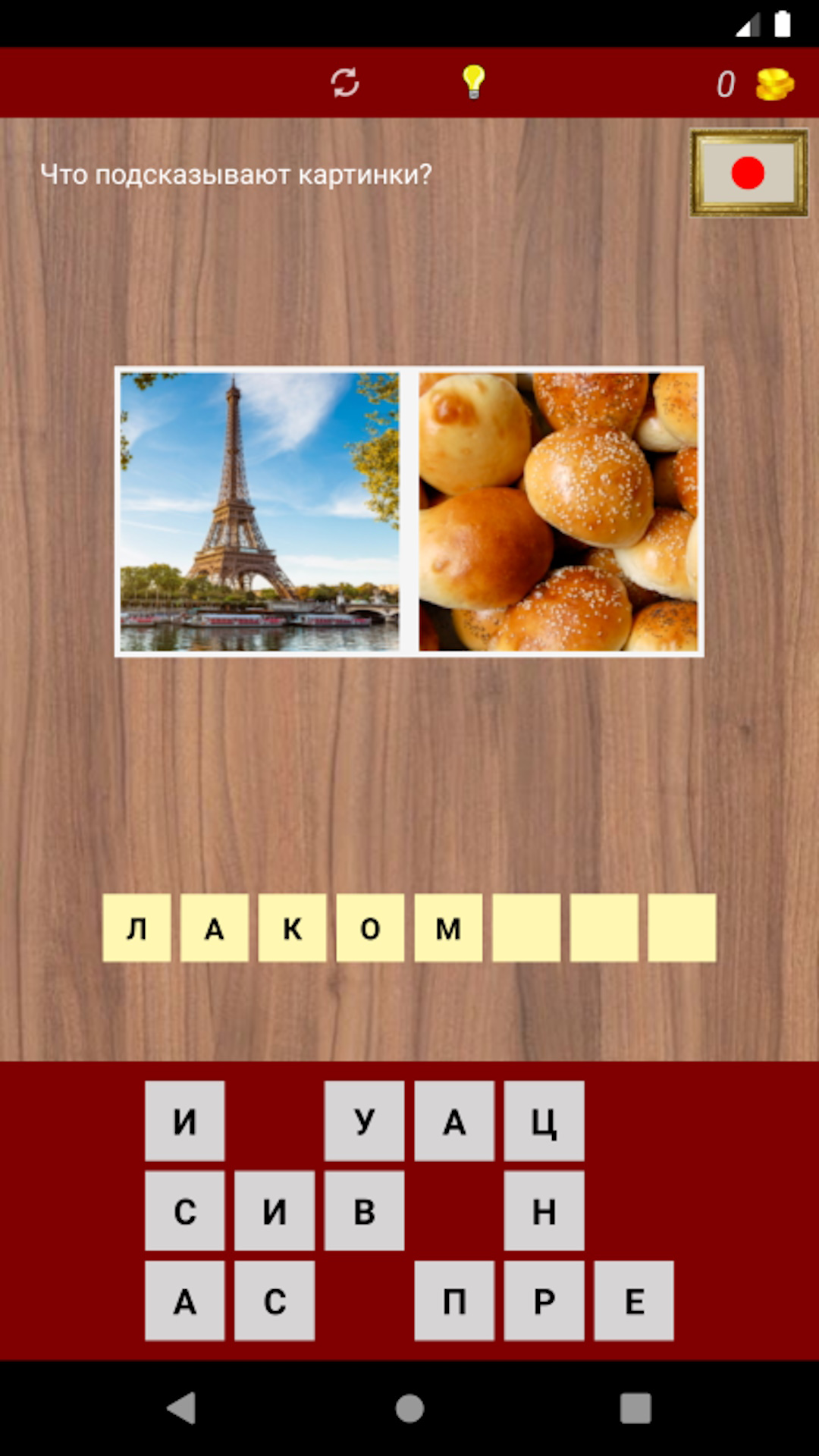Enlarge the bread buns picture

tap(558, 511)
